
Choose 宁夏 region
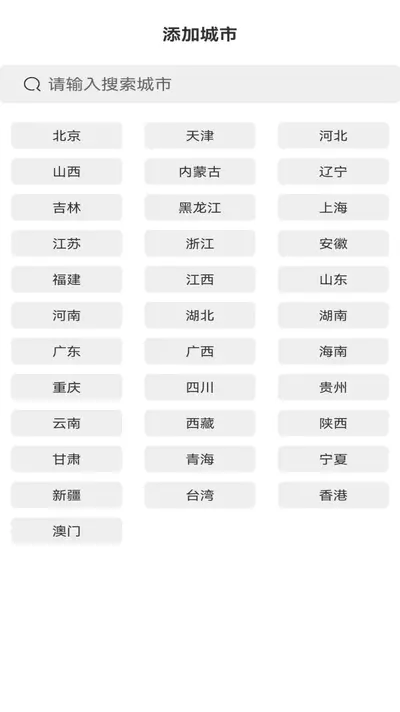(333, 459)
